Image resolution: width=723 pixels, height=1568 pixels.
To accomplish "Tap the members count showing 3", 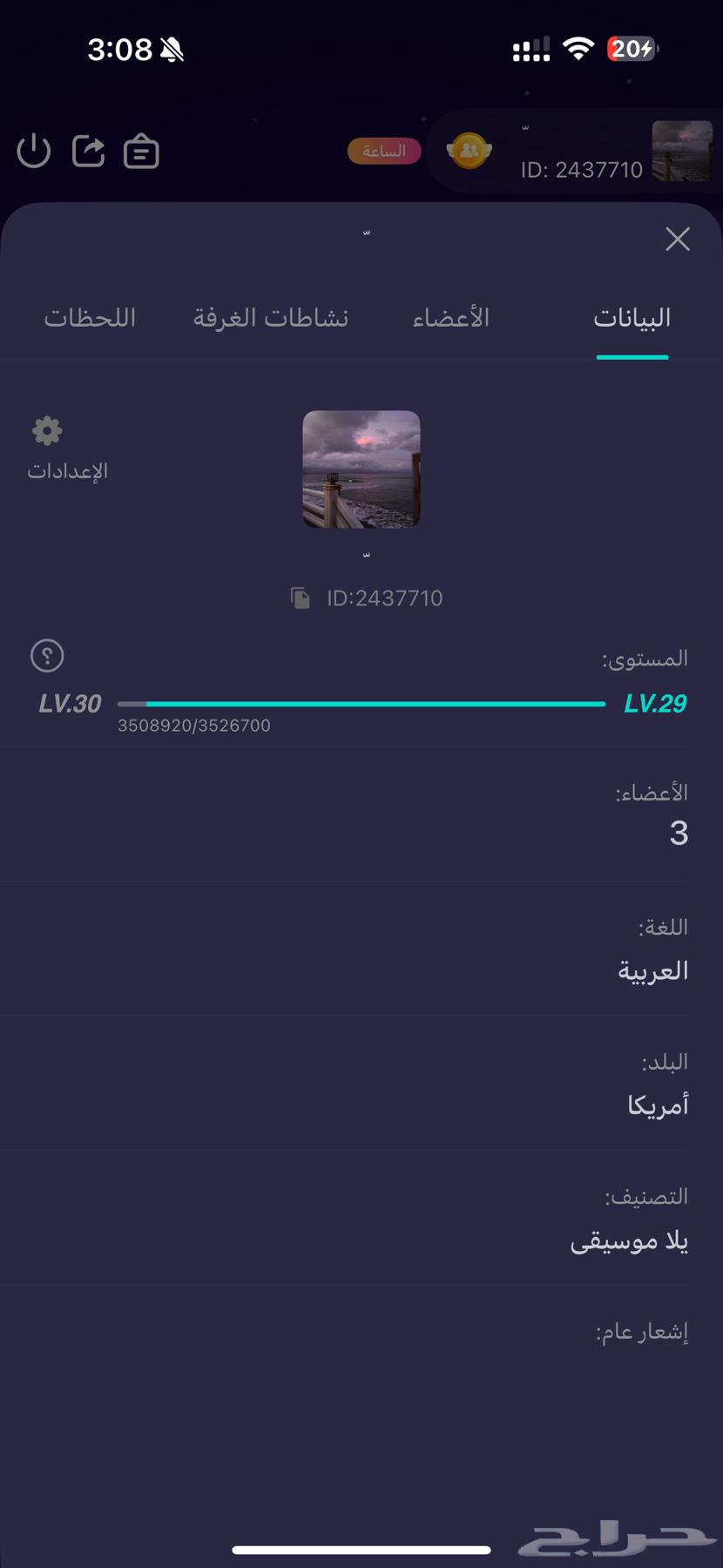I will 679,833.
